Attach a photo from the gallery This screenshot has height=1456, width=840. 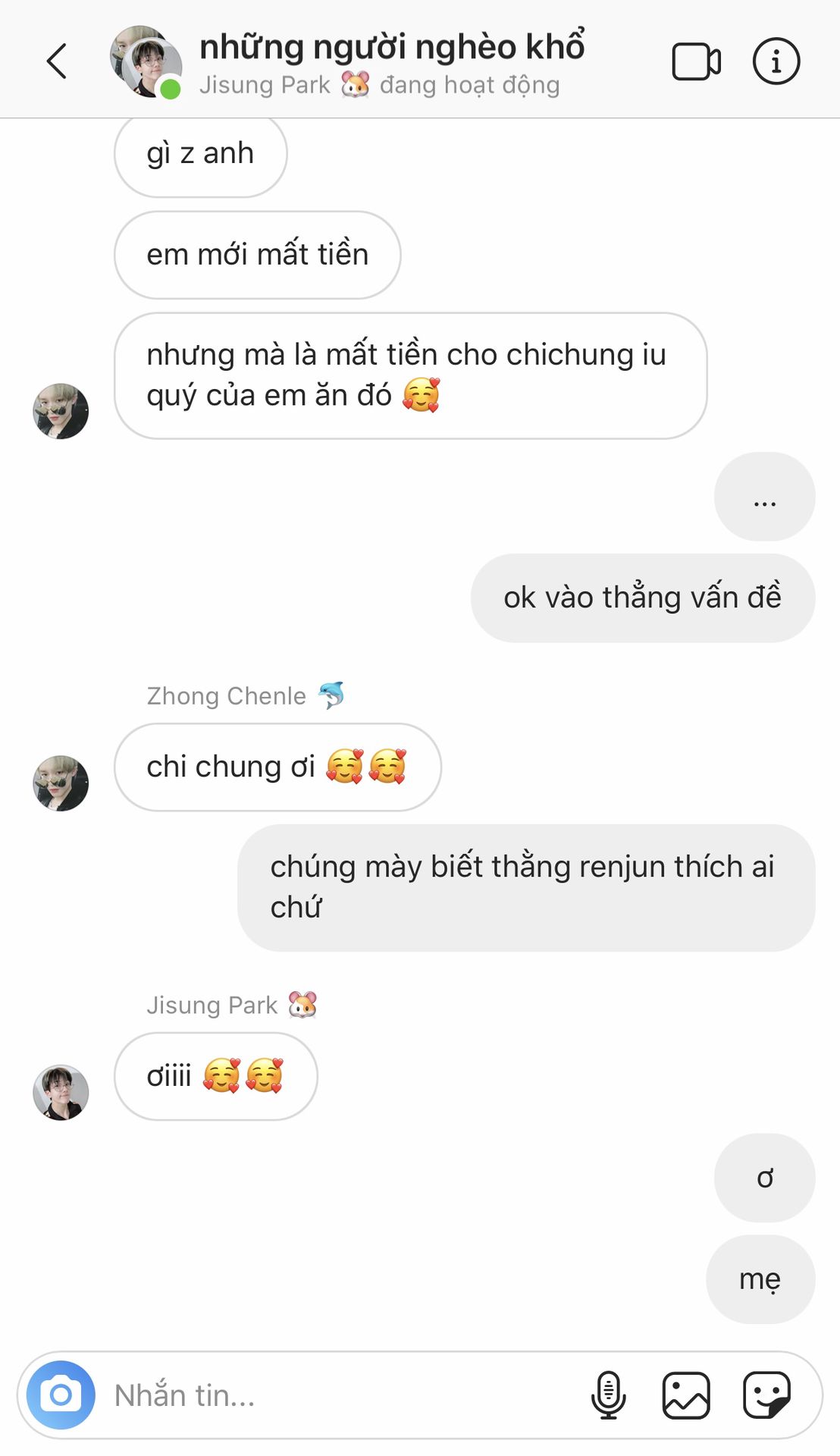686,1395
